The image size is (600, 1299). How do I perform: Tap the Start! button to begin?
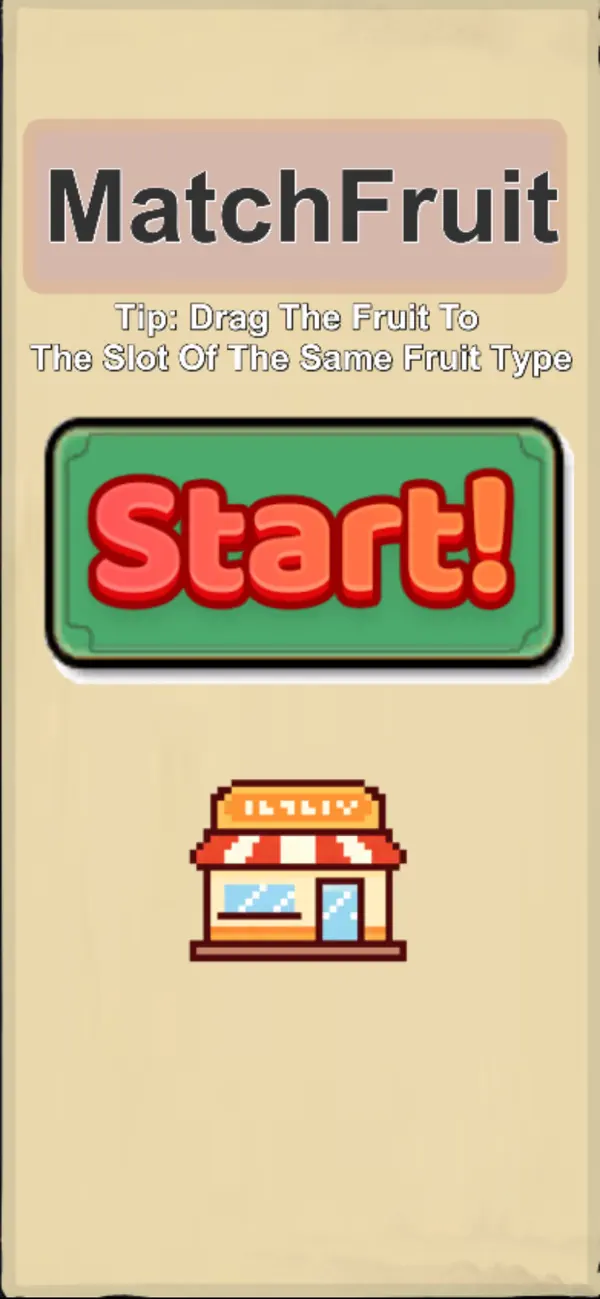[305, 544]
